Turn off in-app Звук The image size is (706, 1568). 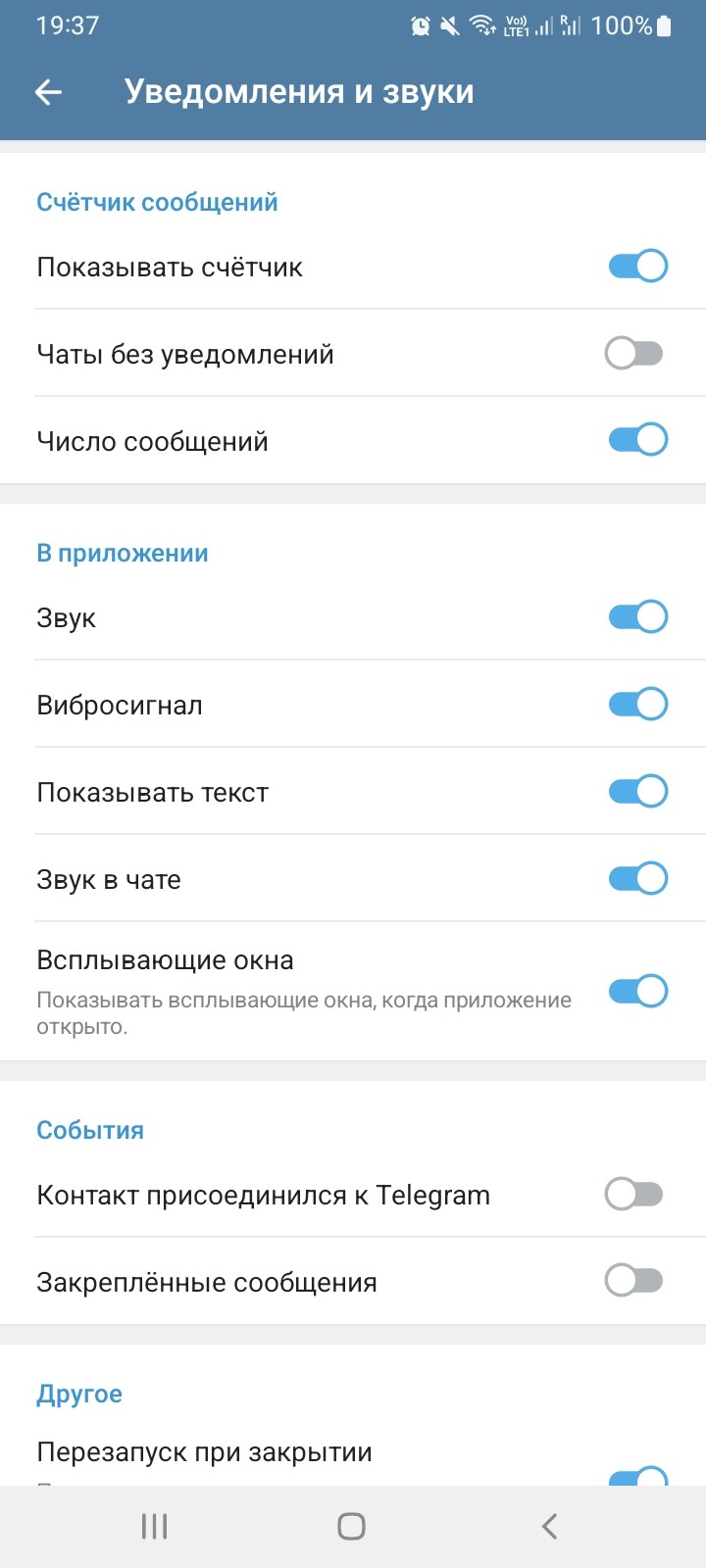[637, 617]
